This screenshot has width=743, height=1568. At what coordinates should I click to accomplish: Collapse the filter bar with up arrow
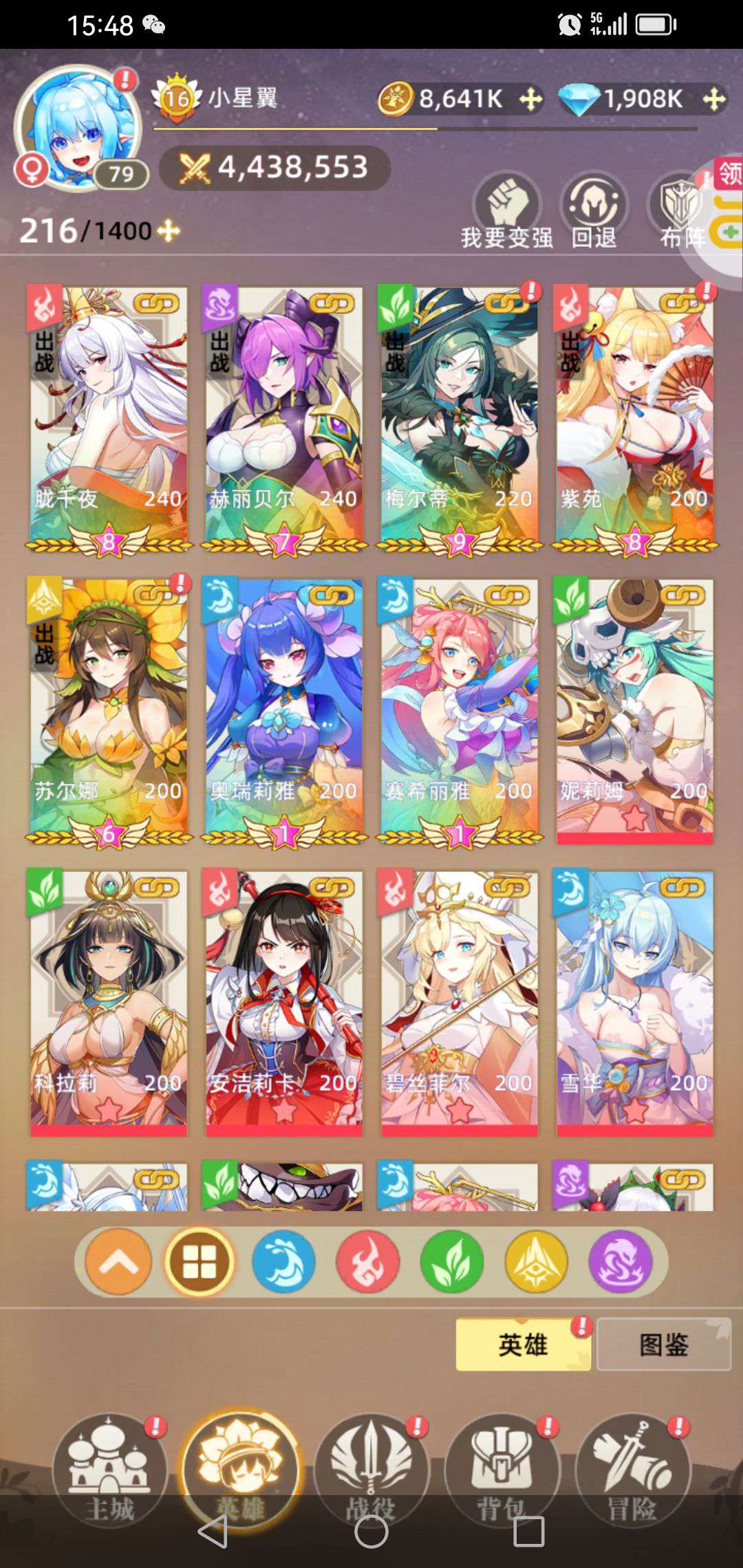coord(118,1262)
